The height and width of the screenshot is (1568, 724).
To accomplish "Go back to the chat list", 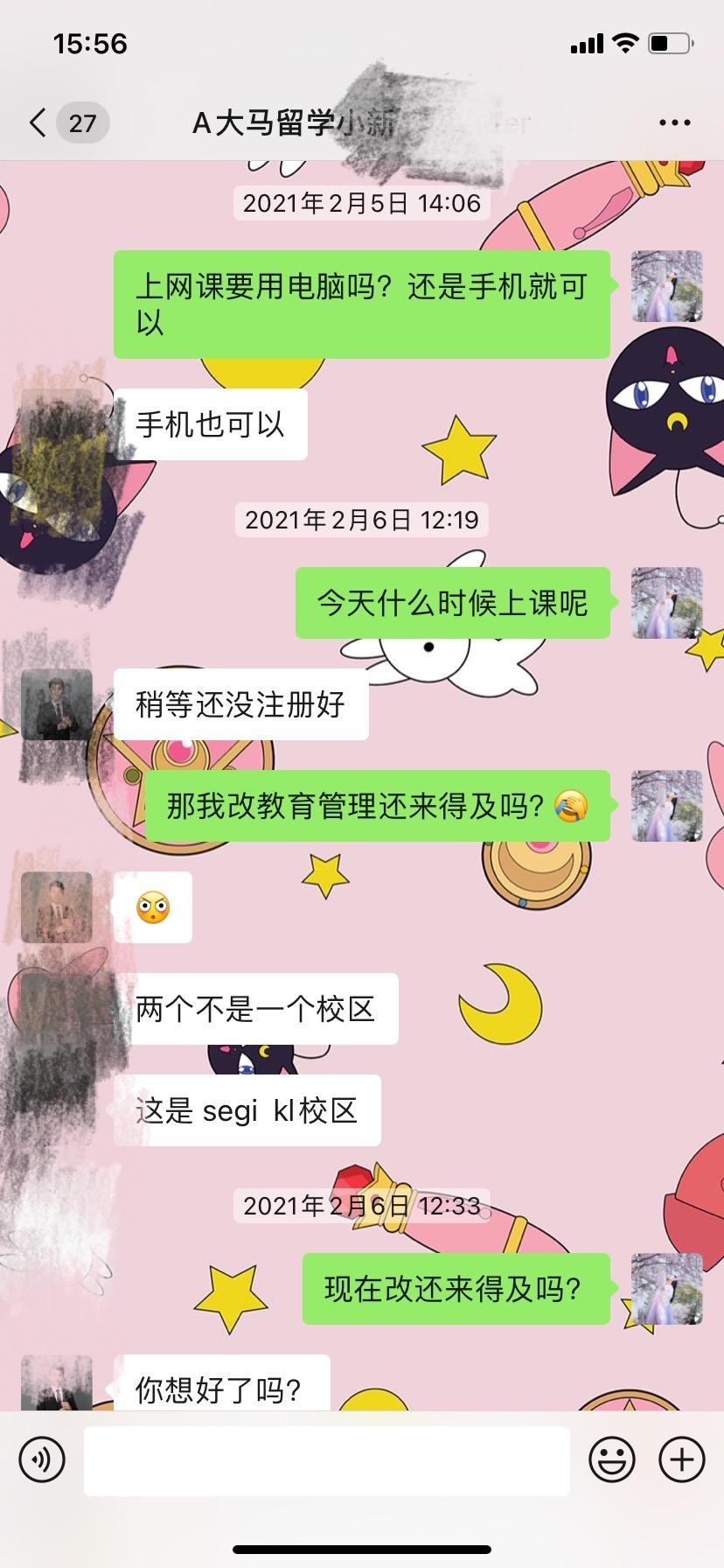I will (38, 123).
